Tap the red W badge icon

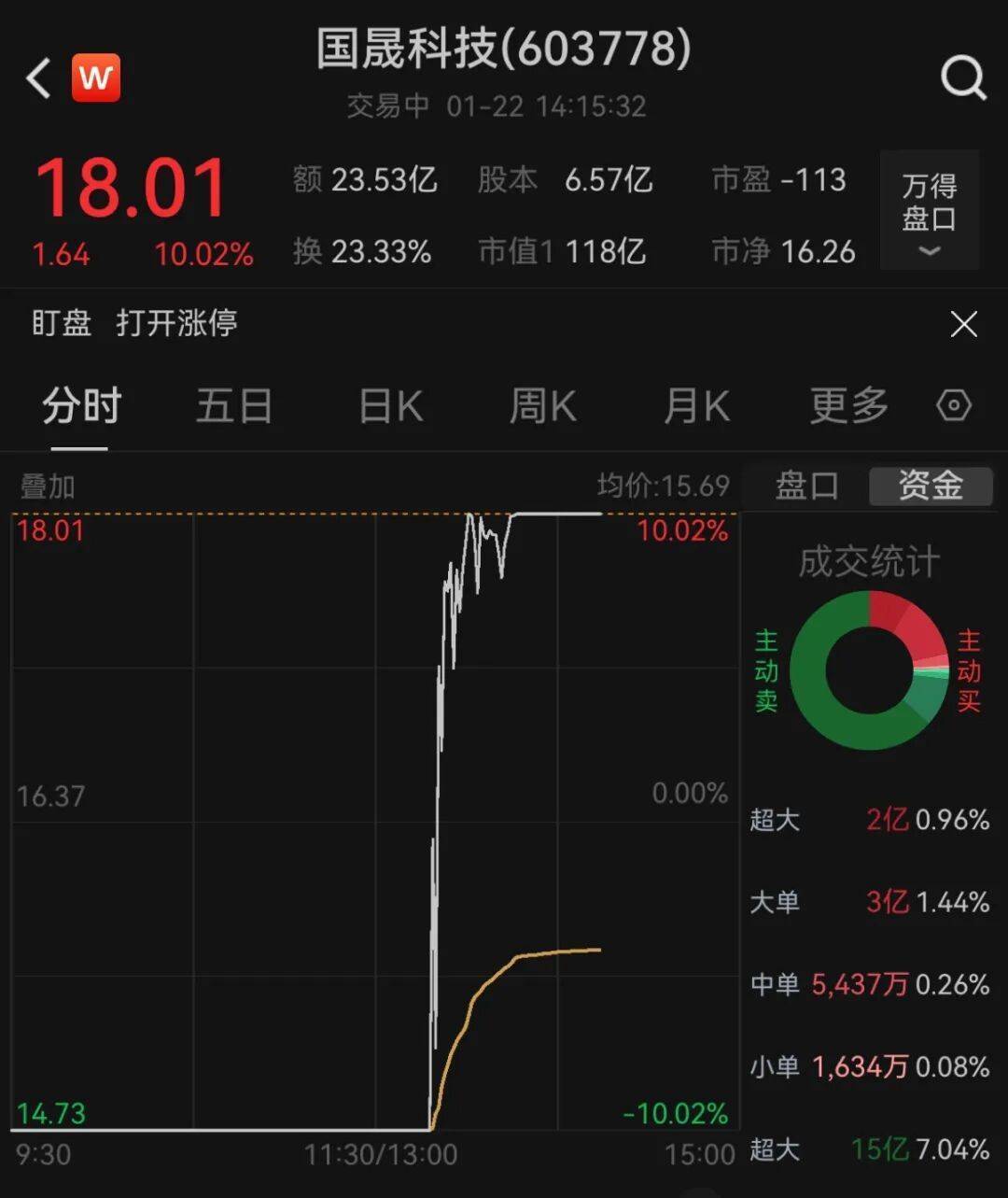[96, 78]
